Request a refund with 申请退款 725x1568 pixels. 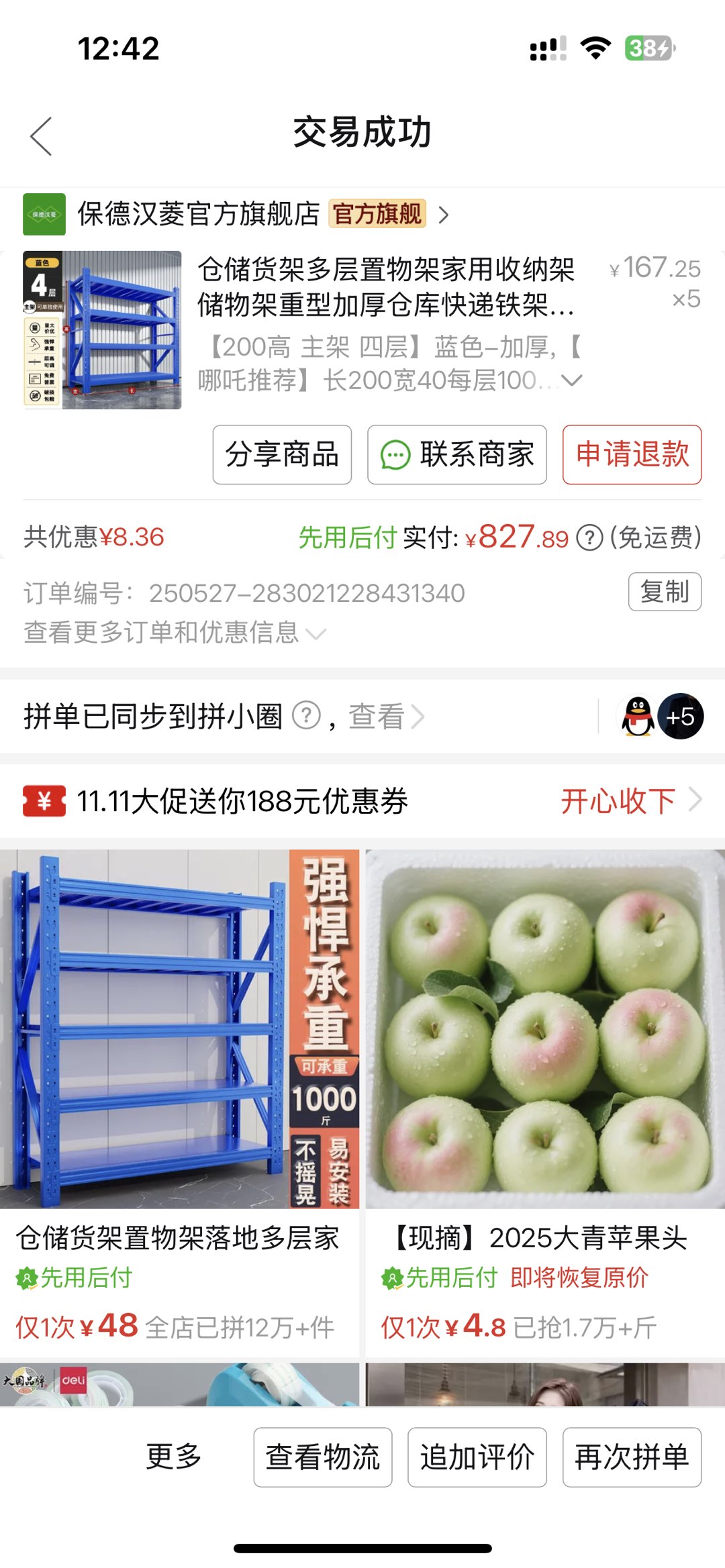point(632,455)
